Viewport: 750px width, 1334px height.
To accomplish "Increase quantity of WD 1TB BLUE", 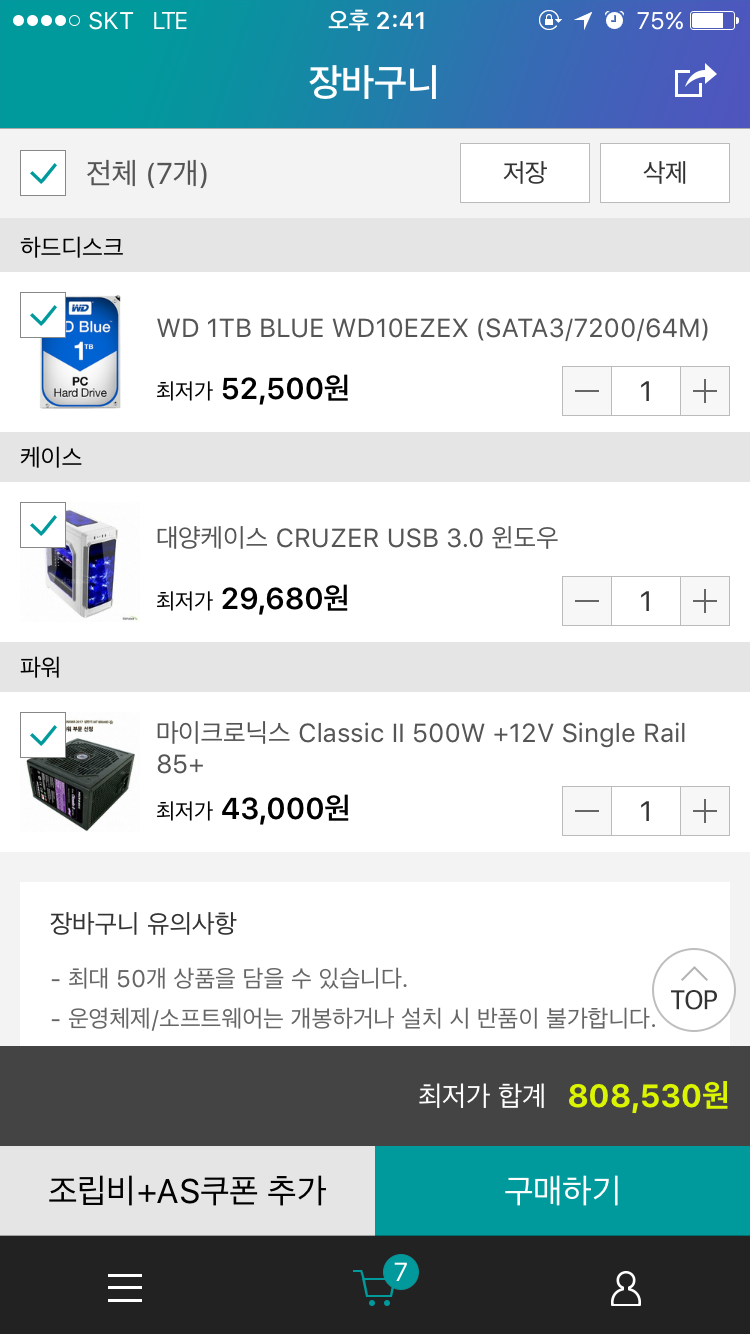I will pyautogui.click(x=705, y=391).
